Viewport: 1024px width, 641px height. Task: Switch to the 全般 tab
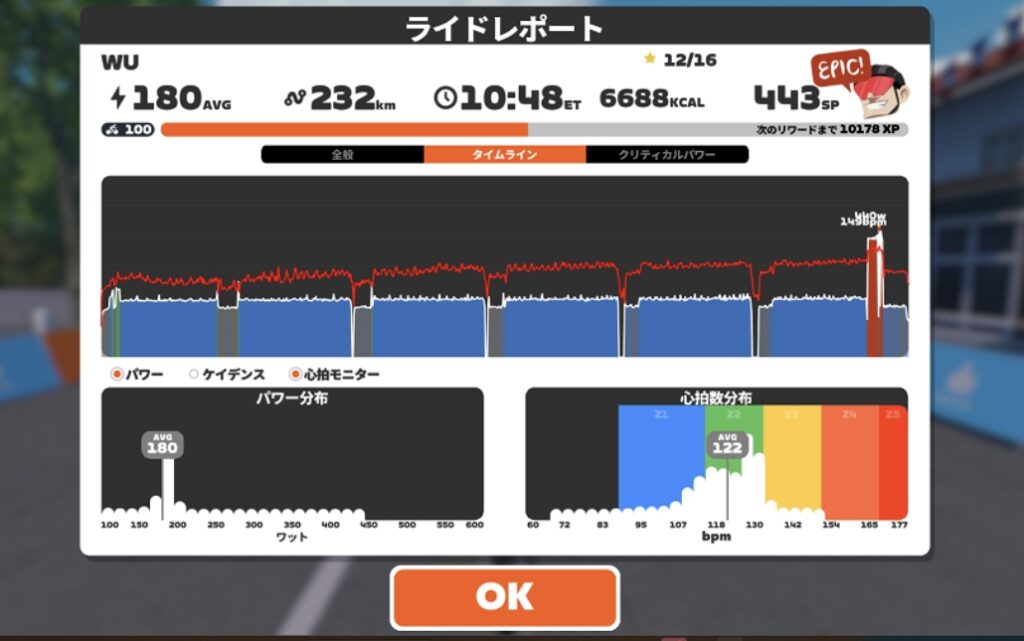pyautogui.click(x=342, y=155)
